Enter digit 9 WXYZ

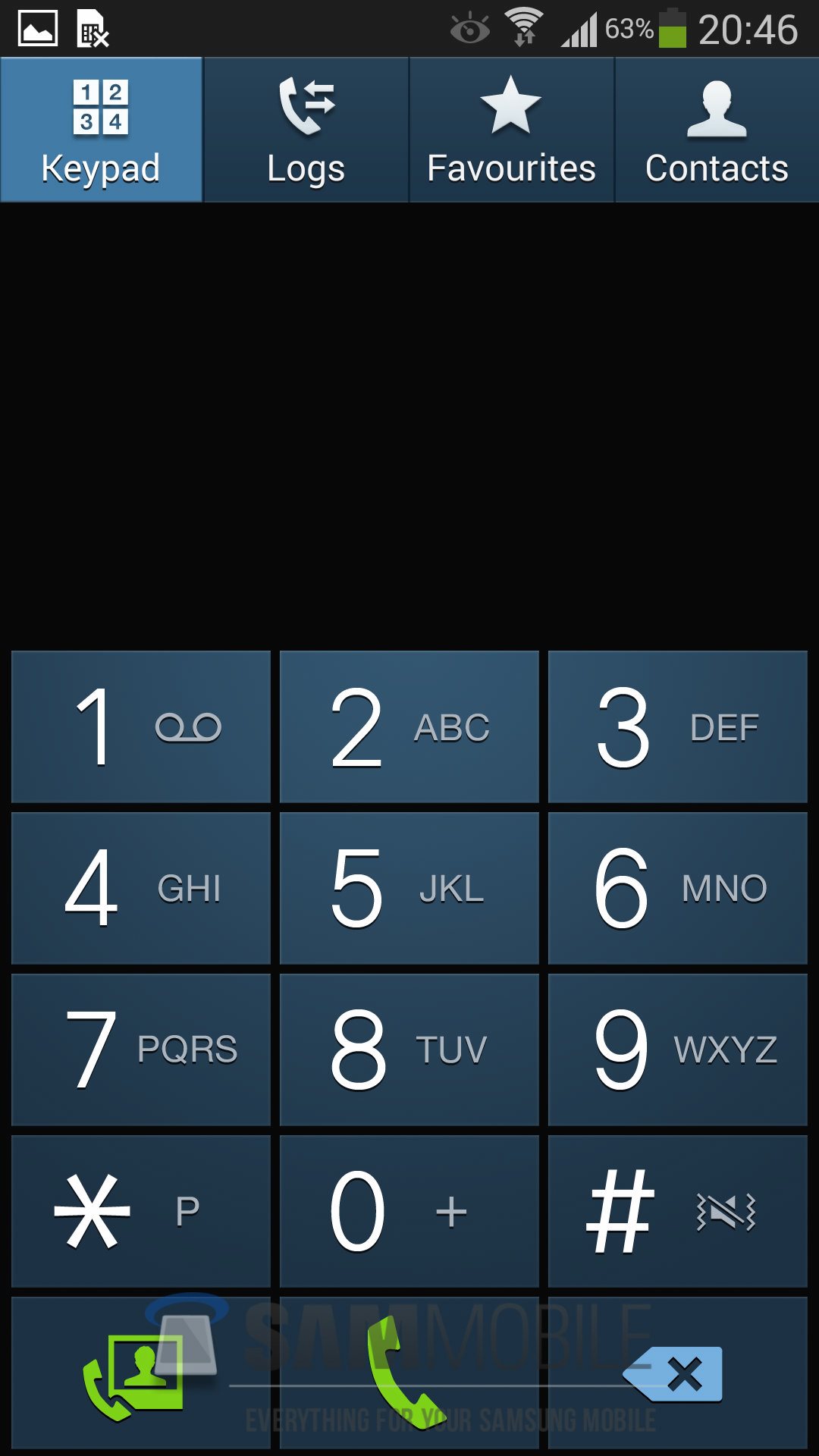[677, 1050]
